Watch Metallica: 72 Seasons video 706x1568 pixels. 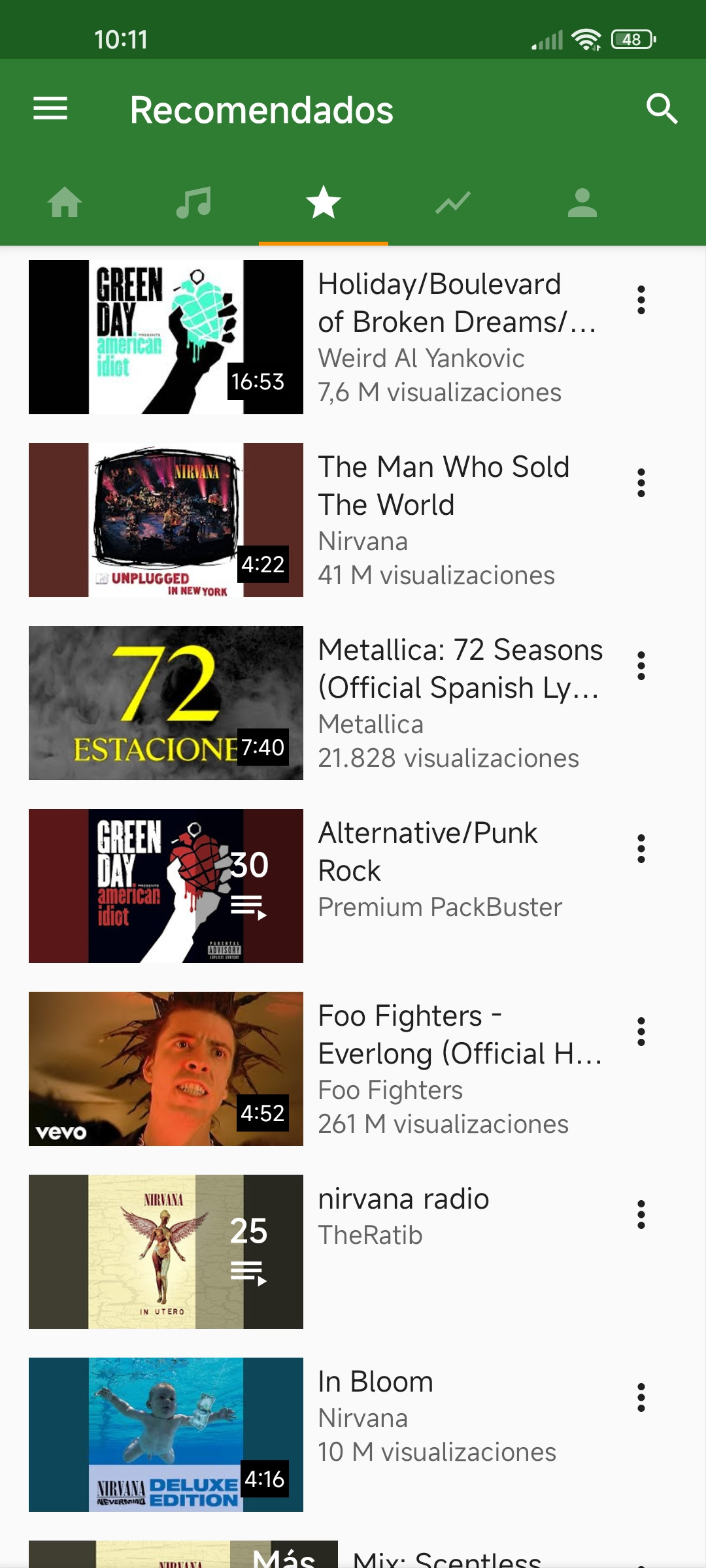coord(166,703)
